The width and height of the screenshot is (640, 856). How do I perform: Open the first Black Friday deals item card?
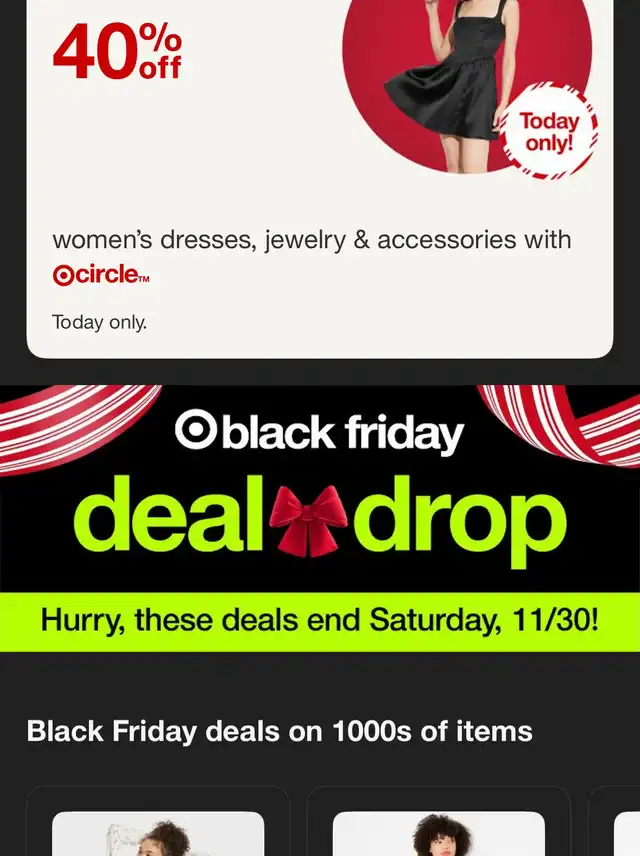point(158,821)
